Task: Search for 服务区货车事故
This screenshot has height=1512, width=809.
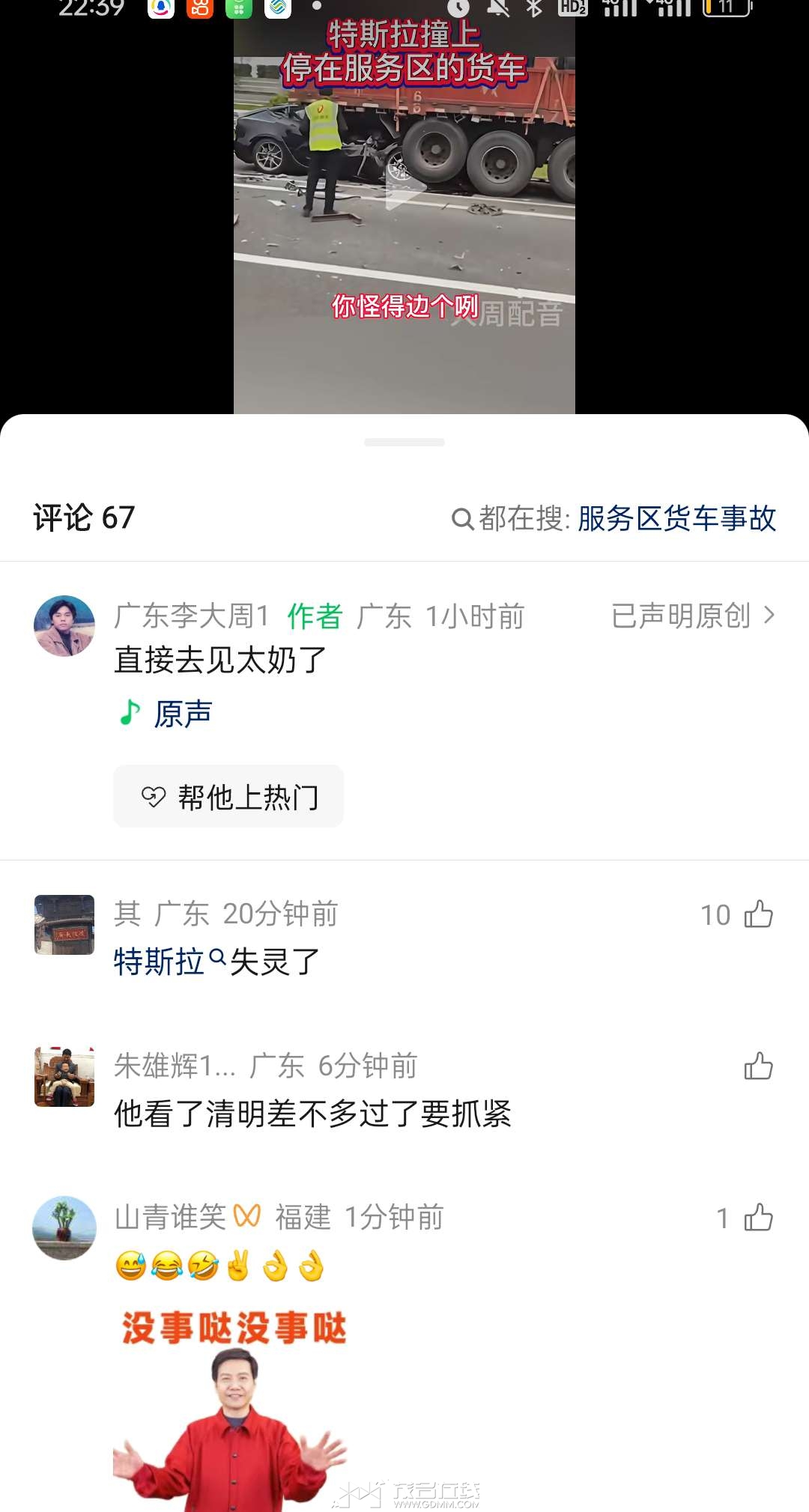Action: (676, 518)
